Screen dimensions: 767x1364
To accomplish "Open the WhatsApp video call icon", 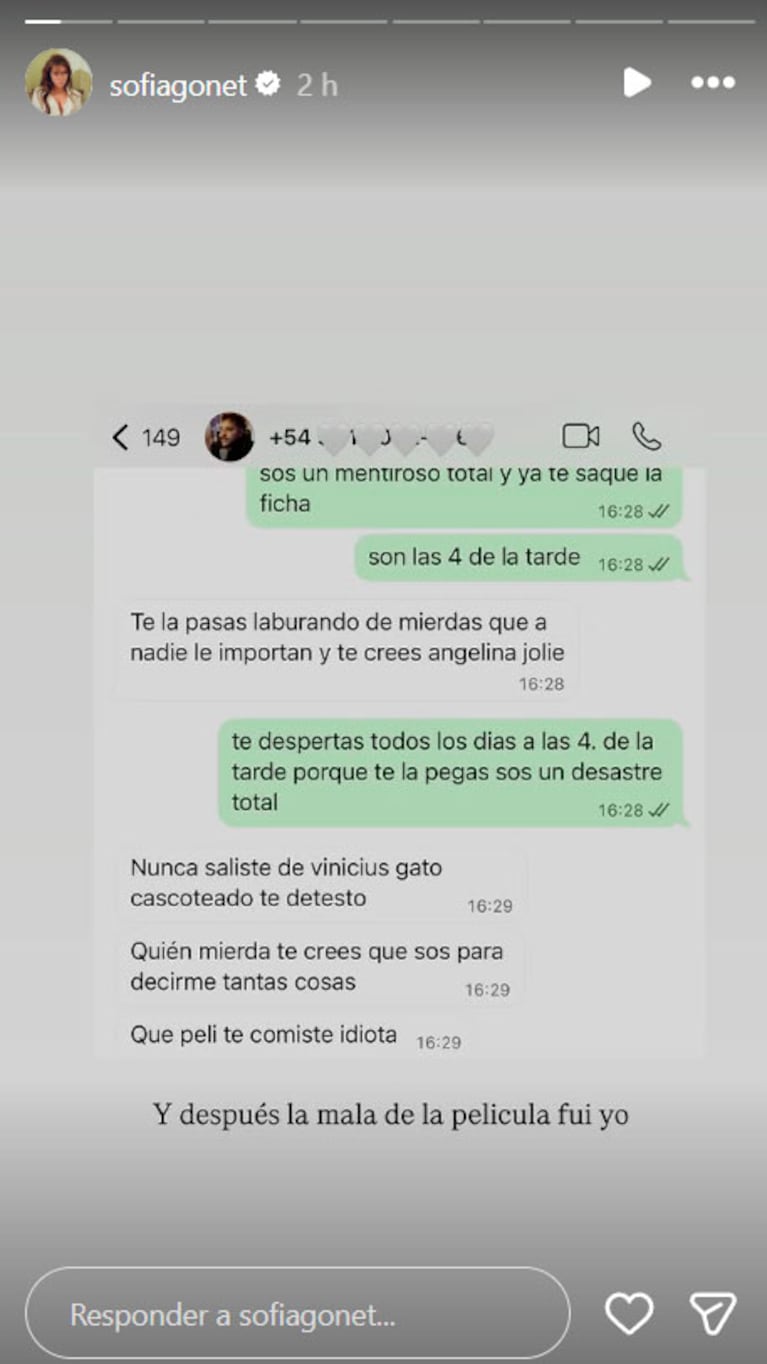I will [x=579, y=435].
